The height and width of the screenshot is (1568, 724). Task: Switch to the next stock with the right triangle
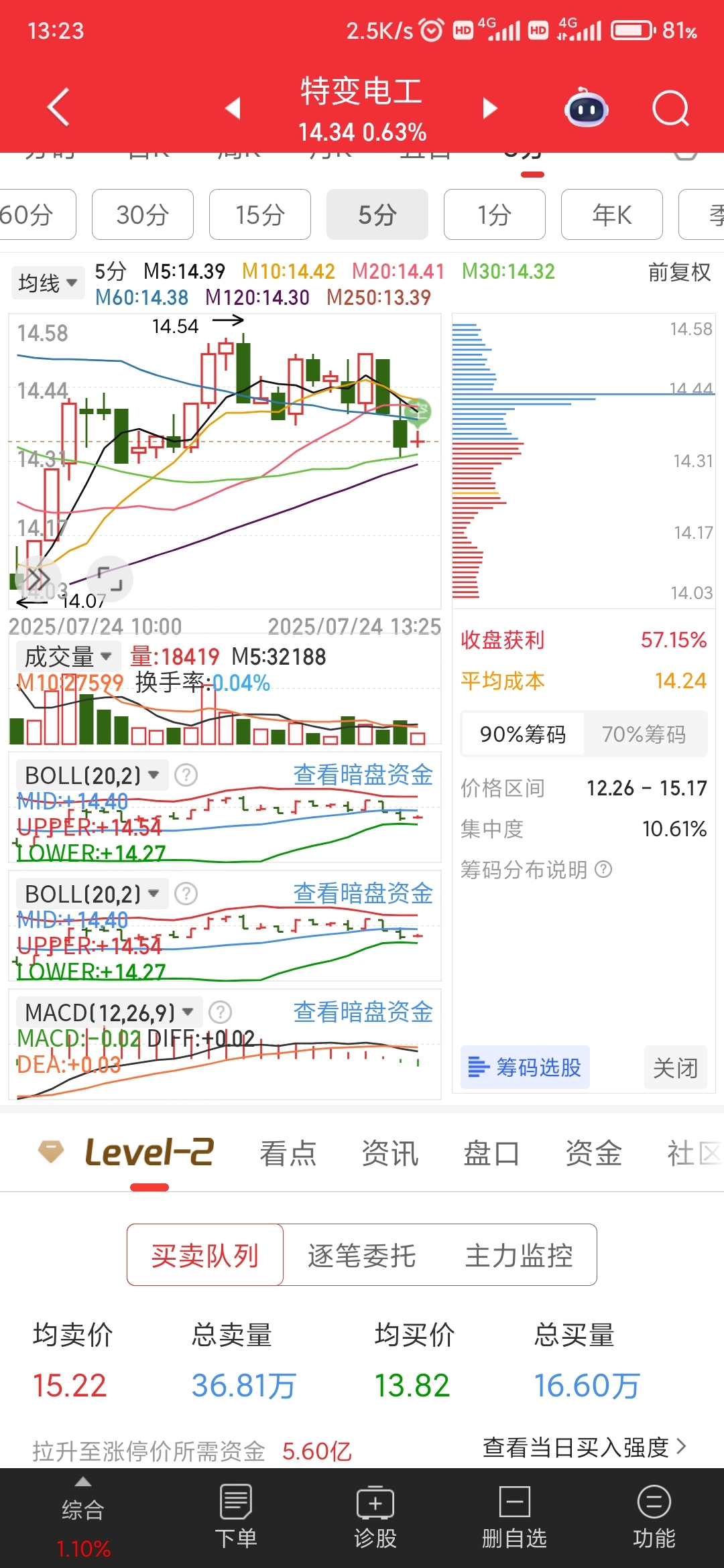491,108
